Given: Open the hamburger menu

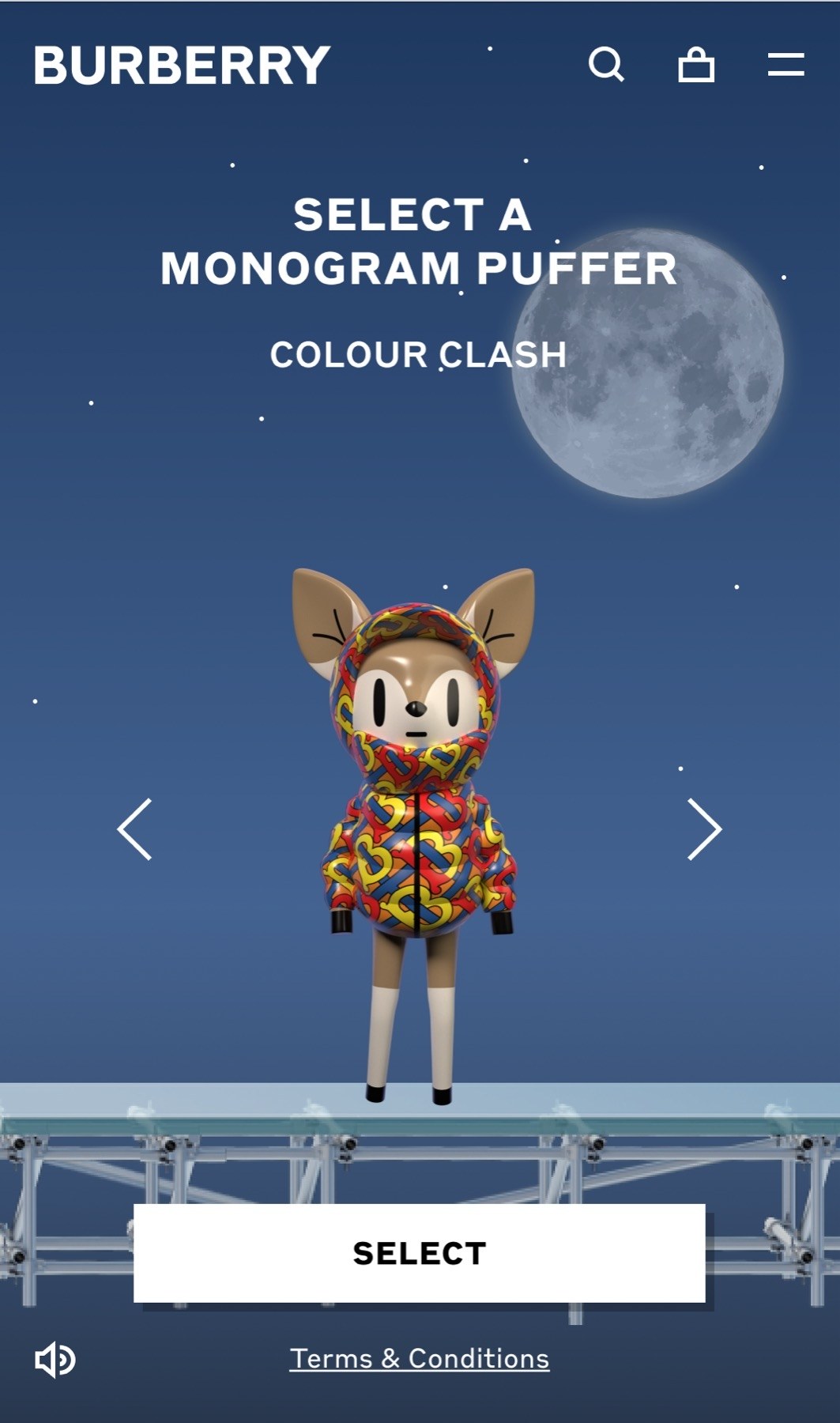Looking at the screenshot, I should (x=785, y=65).
